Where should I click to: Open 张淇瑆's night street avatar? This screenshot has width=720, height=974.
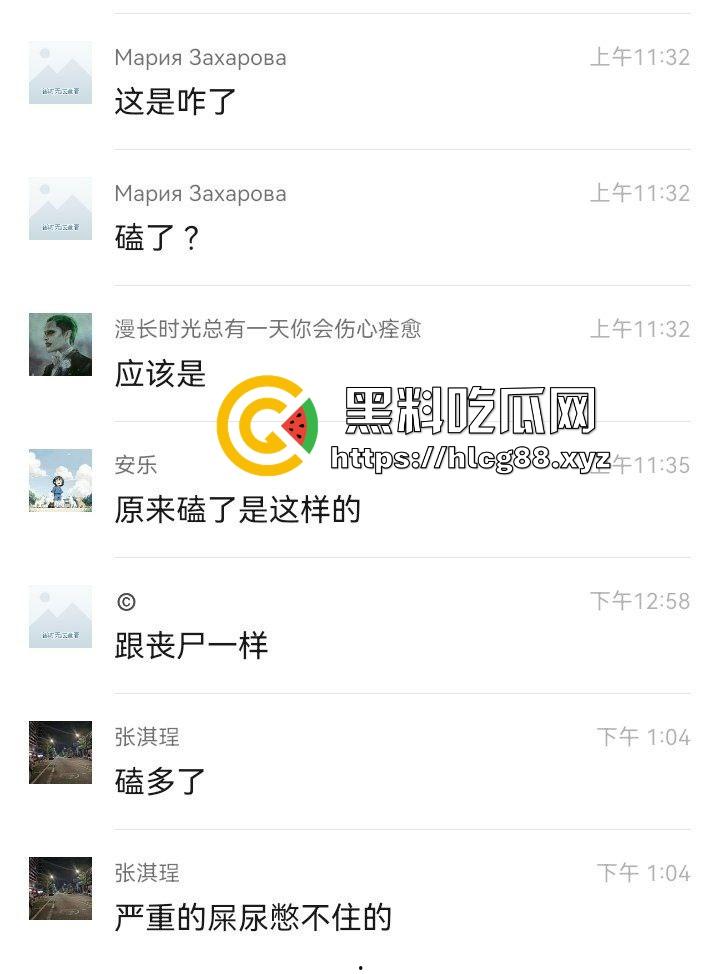point(60,753)
